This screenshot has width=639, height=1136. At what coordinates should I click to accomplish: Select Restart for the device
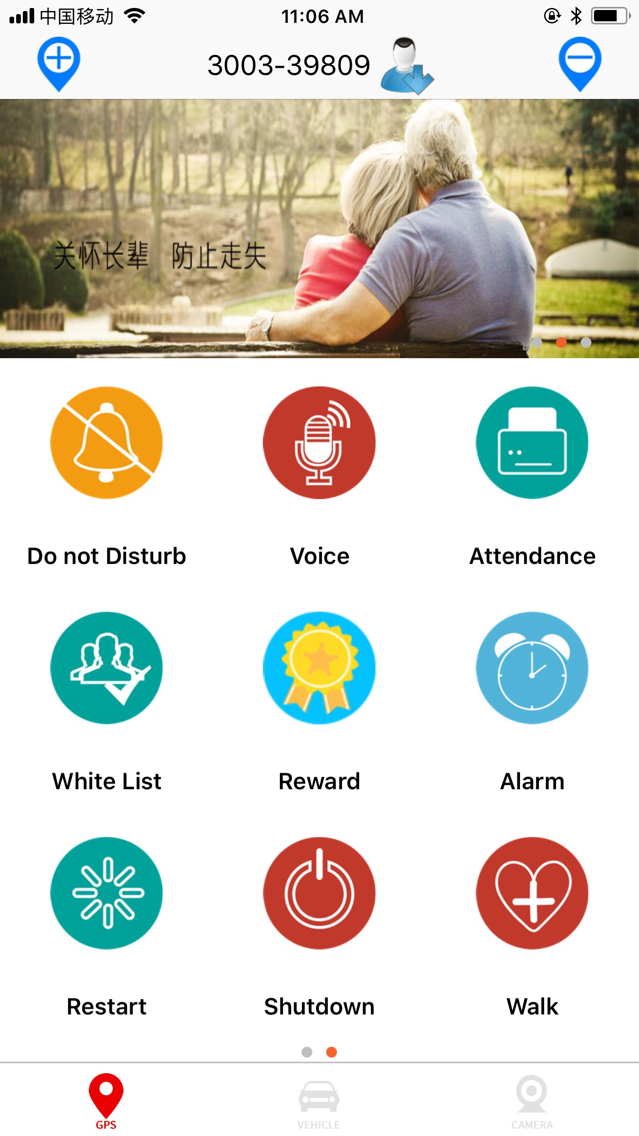pyautogui.click(x=107, y=893)
